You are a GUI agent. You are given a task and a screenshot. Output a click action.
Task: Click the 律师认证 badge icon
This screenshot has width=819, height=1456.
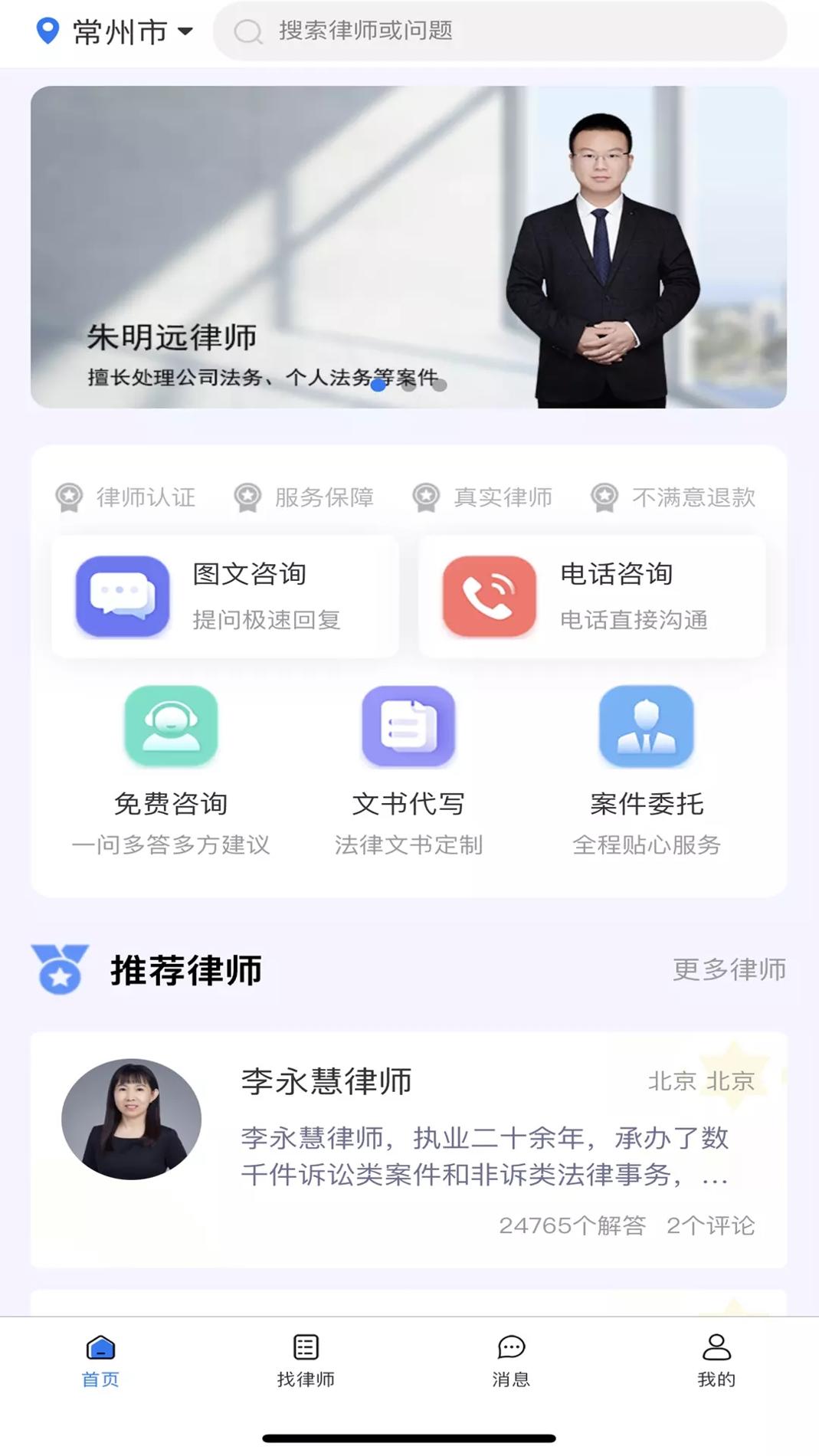[69, 497]
